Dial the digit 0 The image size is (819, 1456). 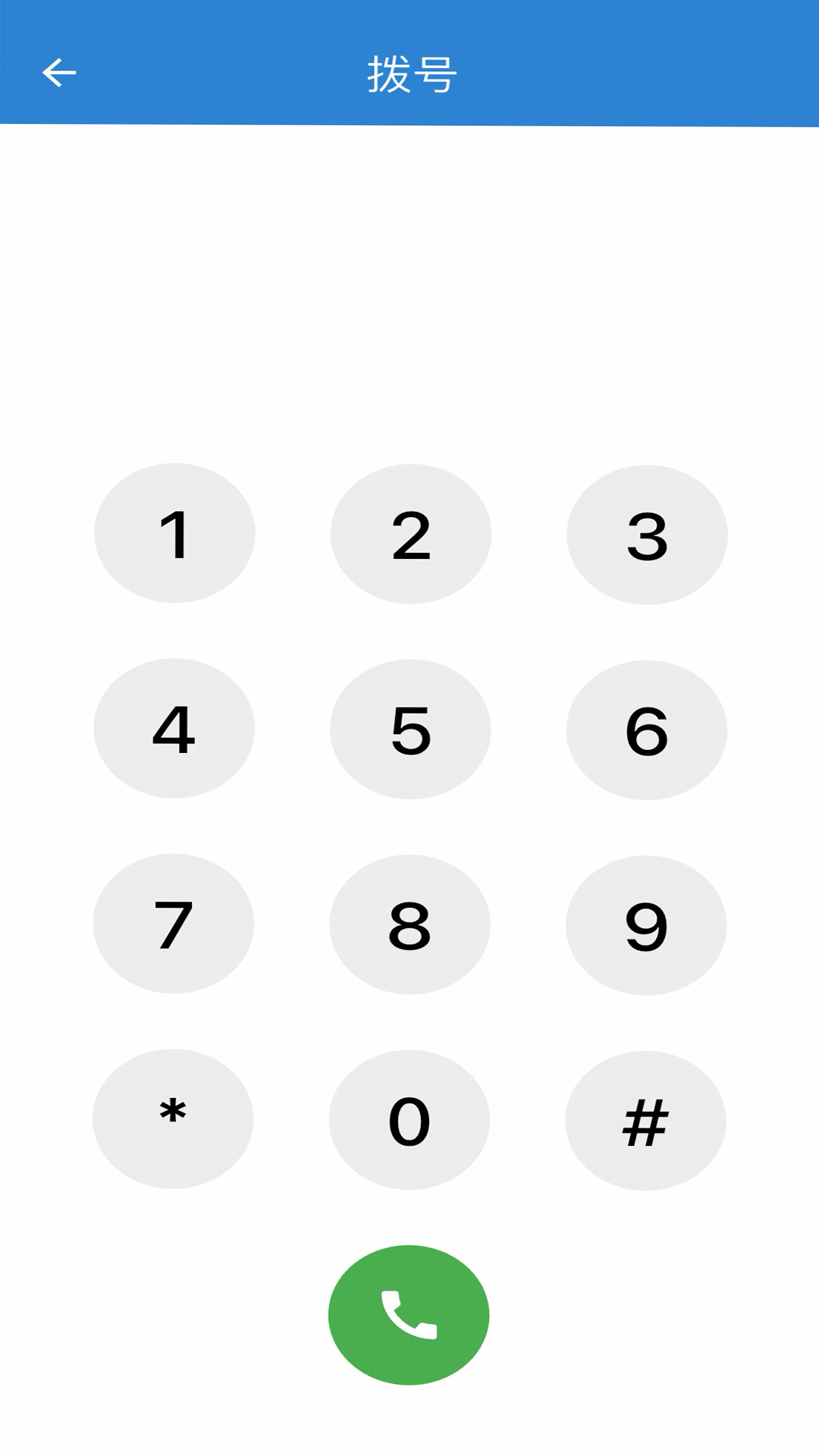pyautogui.click(x=409, y=1119)
